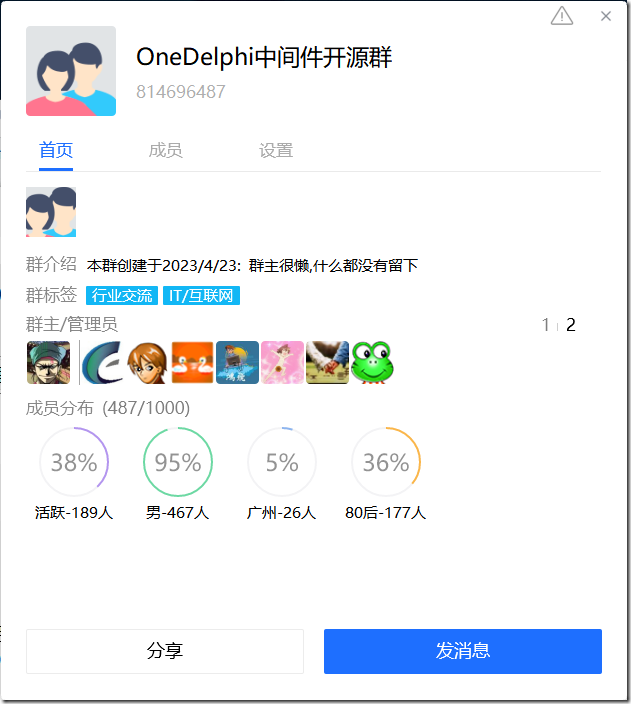Open the frog avatar admin profile
Screen dimensions: 631x704
372,362
